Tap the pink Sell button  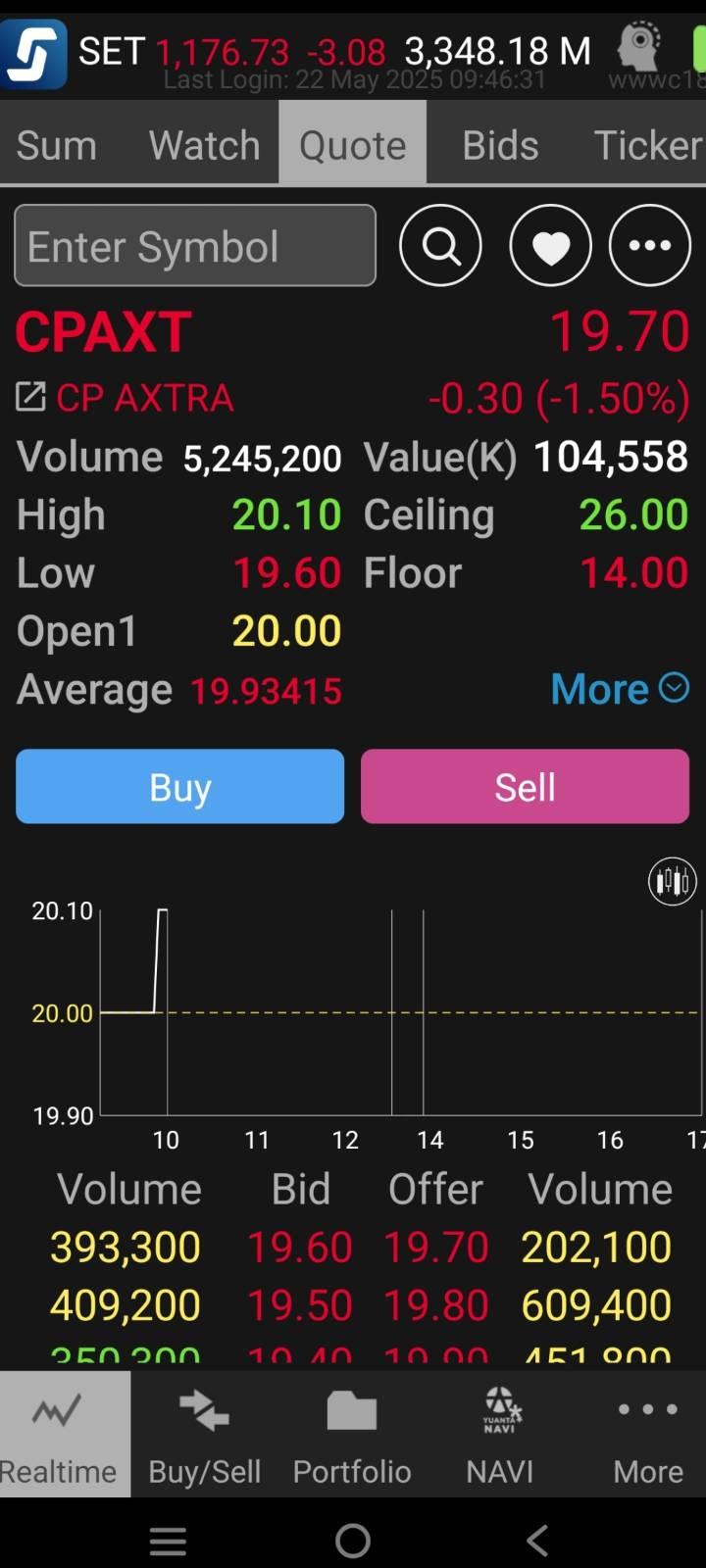point(525,787)
